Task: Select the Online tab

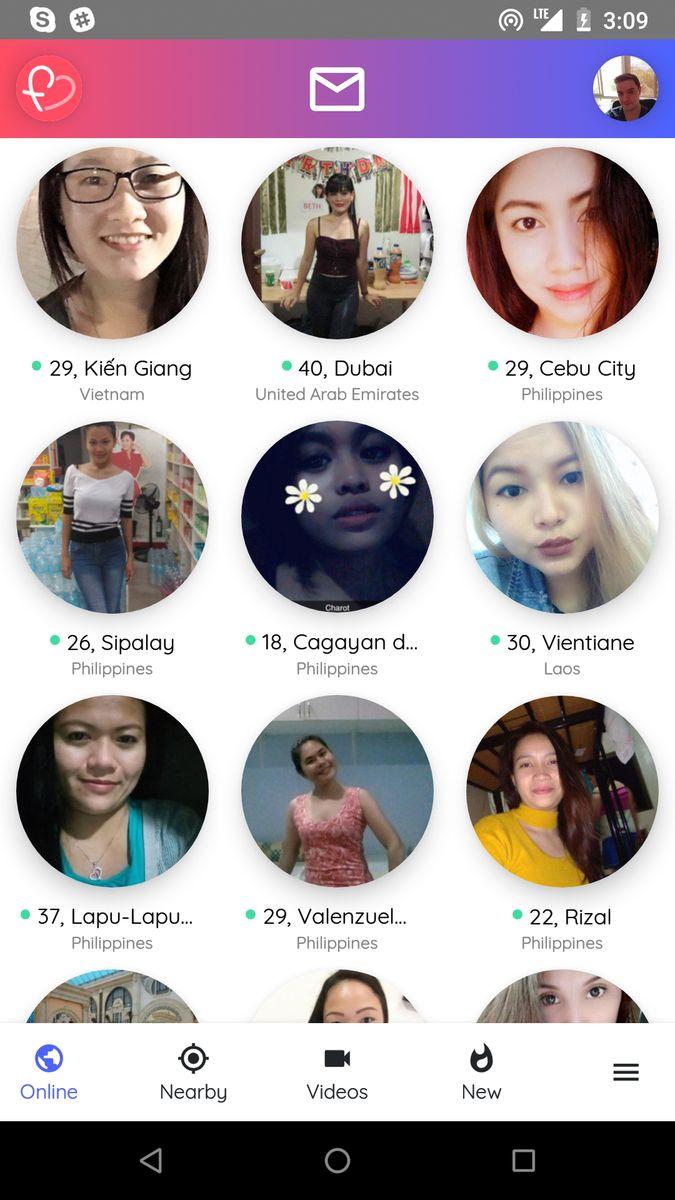Action: (x=49, y=1072)
